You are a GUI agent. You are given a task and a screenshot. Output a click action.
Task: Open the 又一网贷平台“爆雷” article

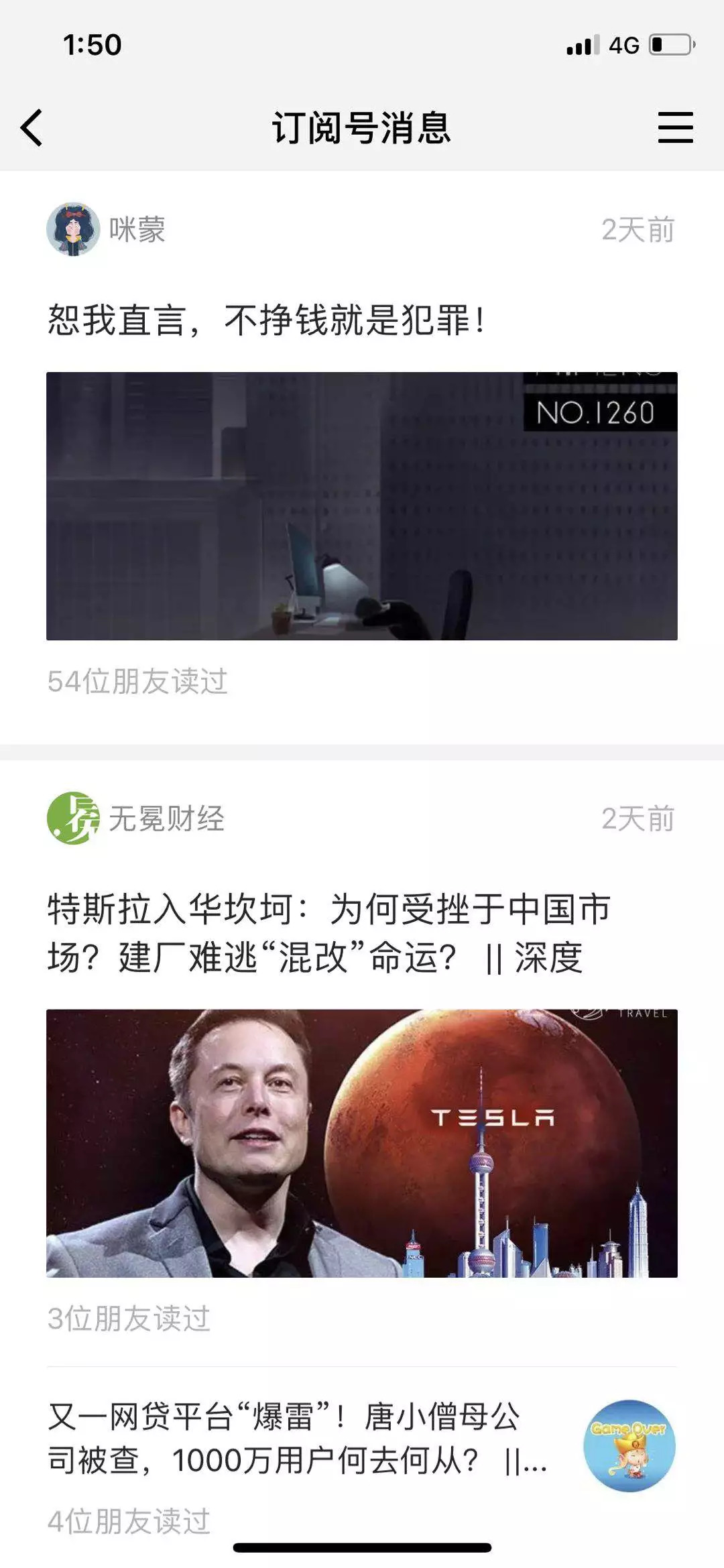pyautogui.click(x=298, y=1437)
